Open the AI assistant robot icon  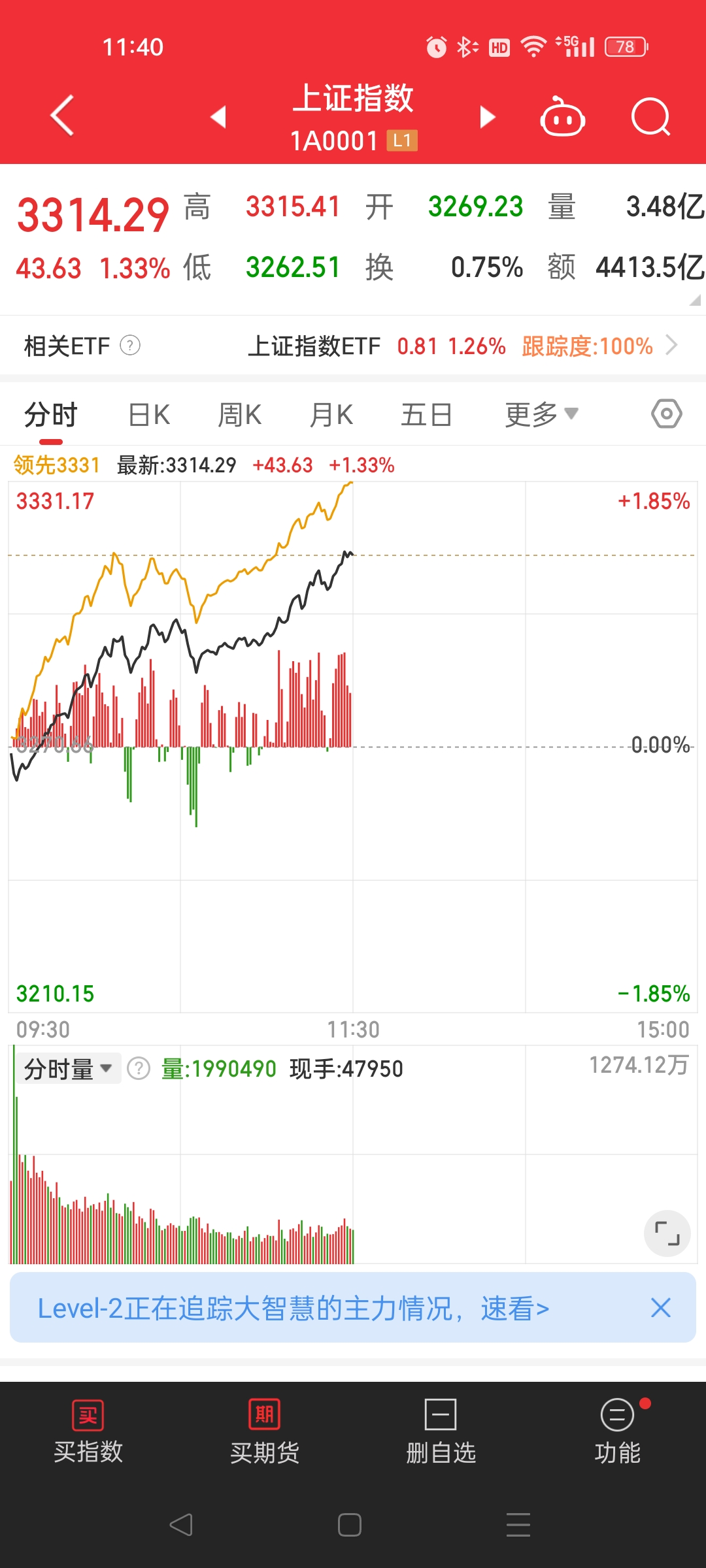click(x=563, y=116)
